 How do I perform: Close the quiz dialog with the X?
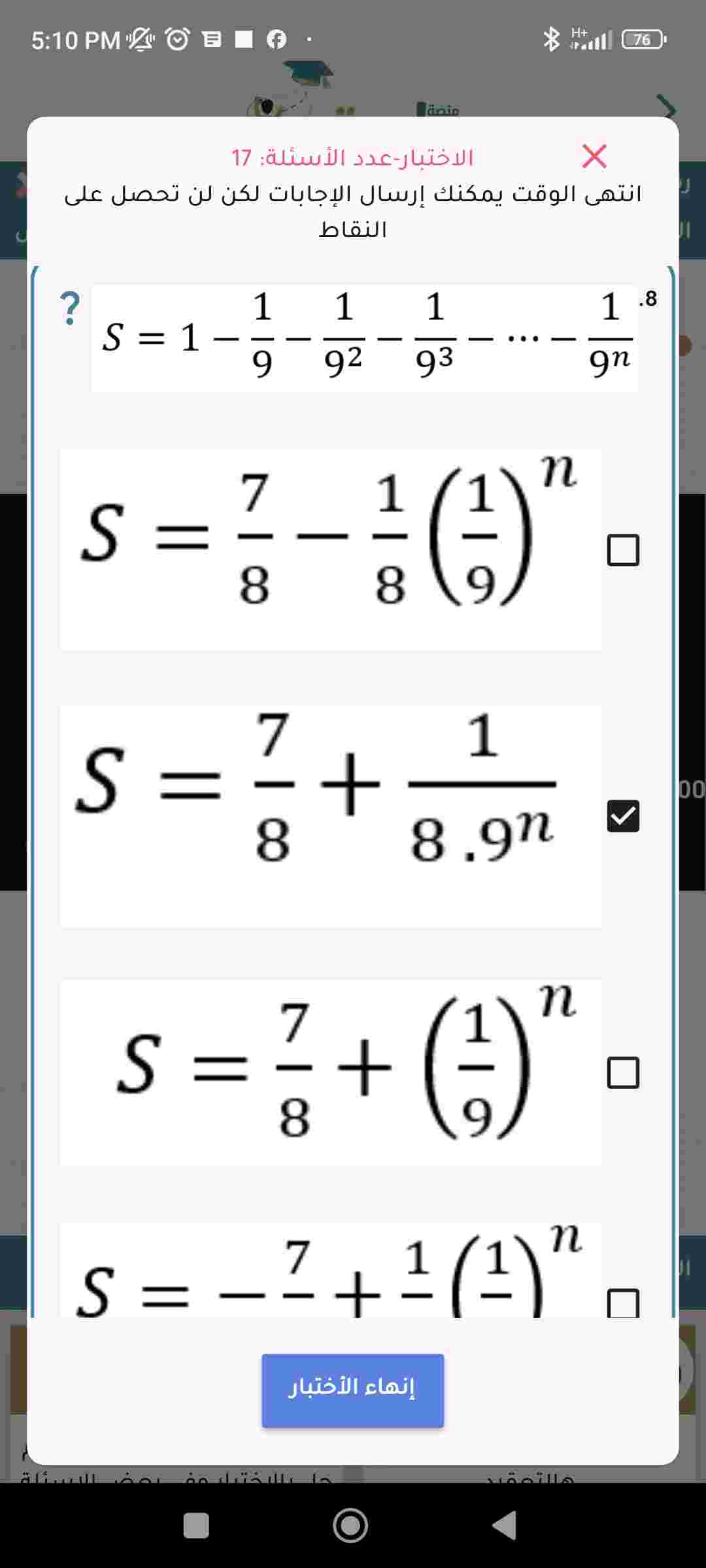pos(594,157)
